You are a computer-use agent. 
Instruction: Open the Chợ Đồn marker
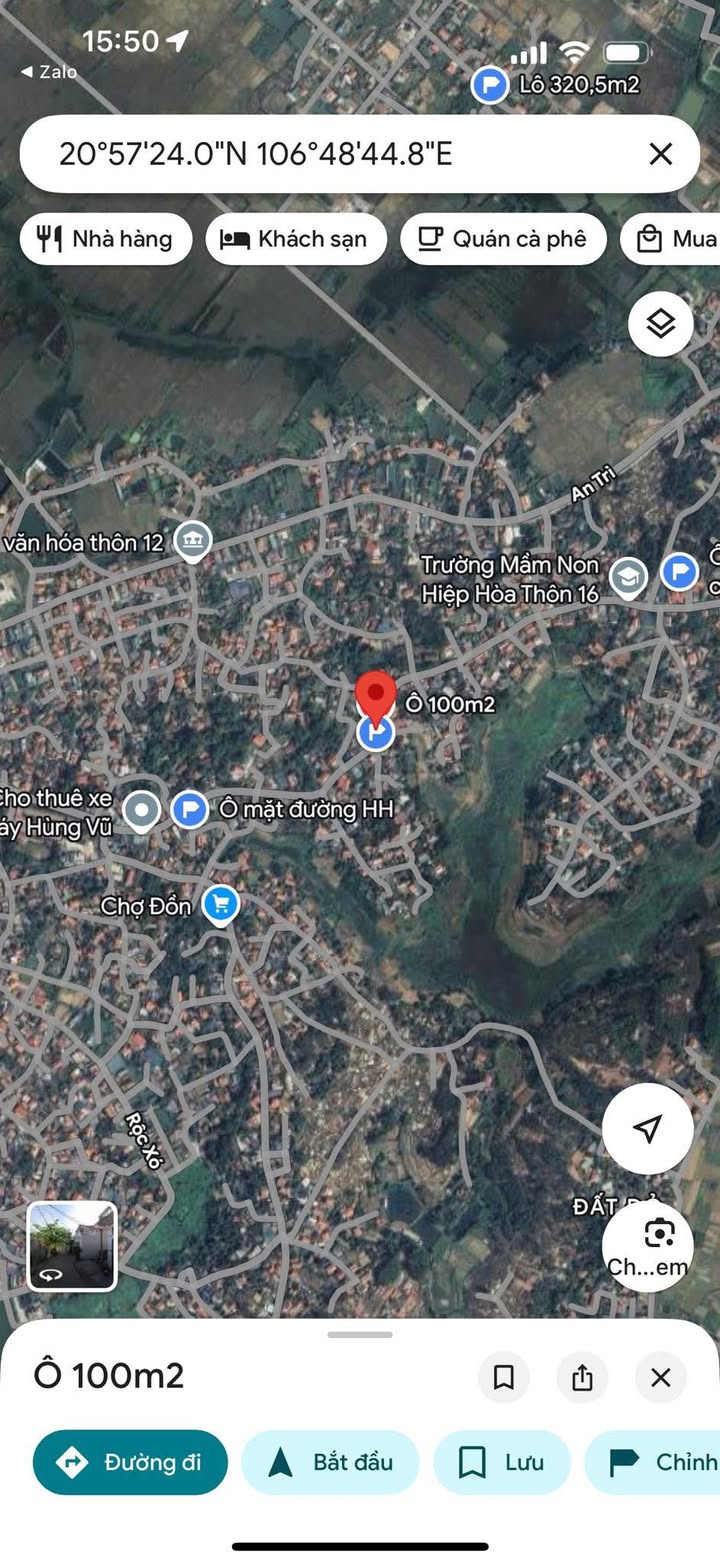click(220, 905)
